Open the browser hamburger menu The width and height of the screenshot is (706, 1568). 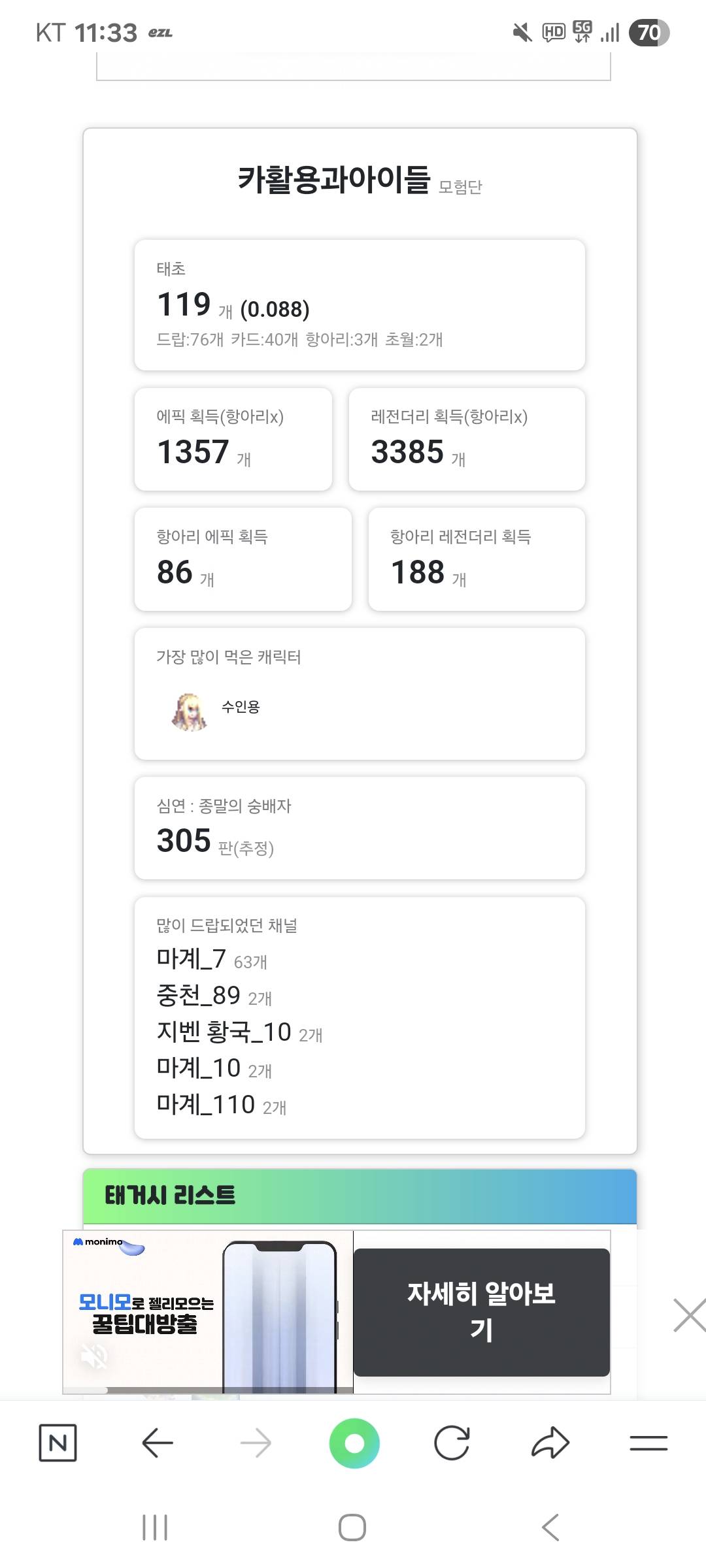648,1443
